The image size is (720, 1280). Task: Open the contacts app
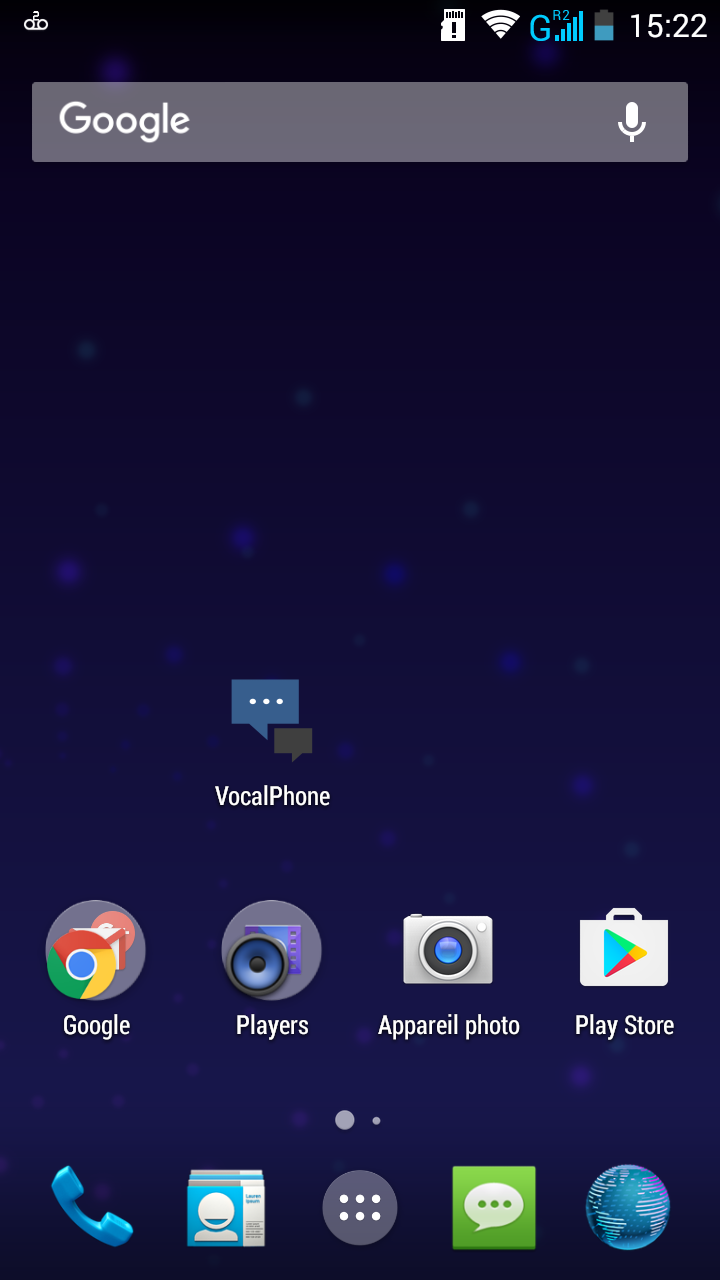click(226, 1207)
